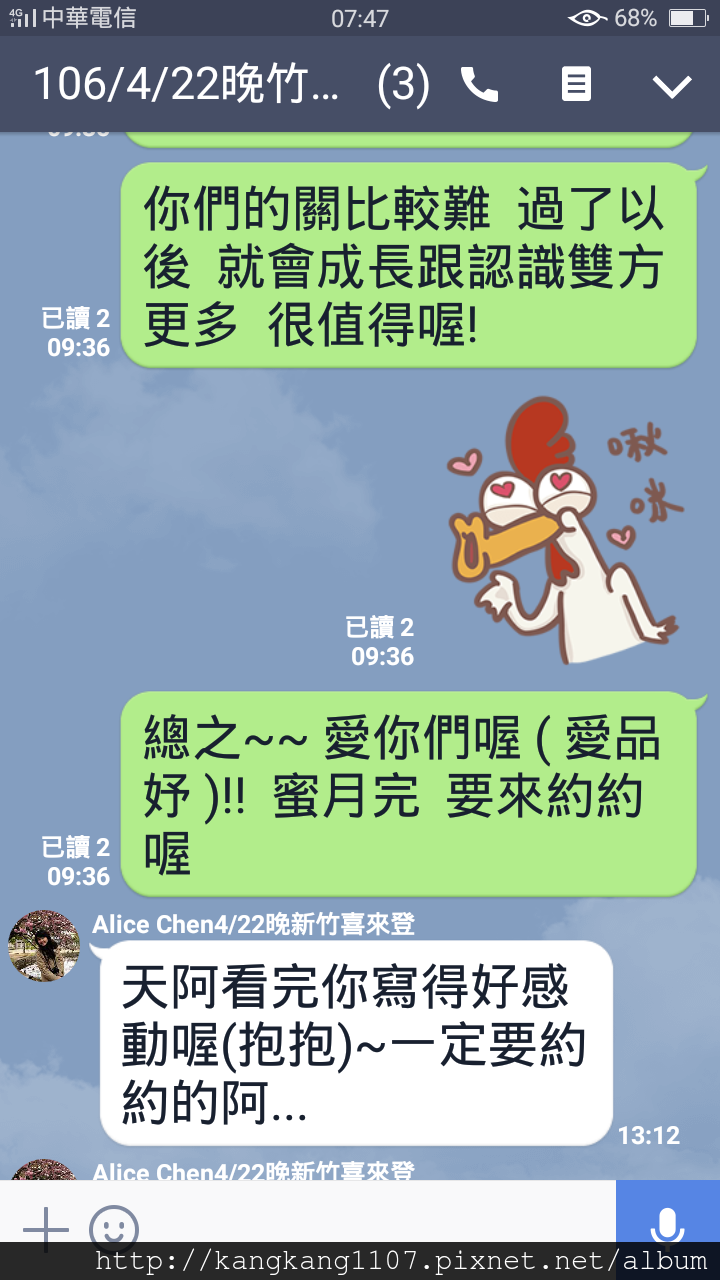Image resolution: width=720 pixels, height=1280 pixels.
Task: Open Alice Chen's profile picture
Action: (44, 945)
